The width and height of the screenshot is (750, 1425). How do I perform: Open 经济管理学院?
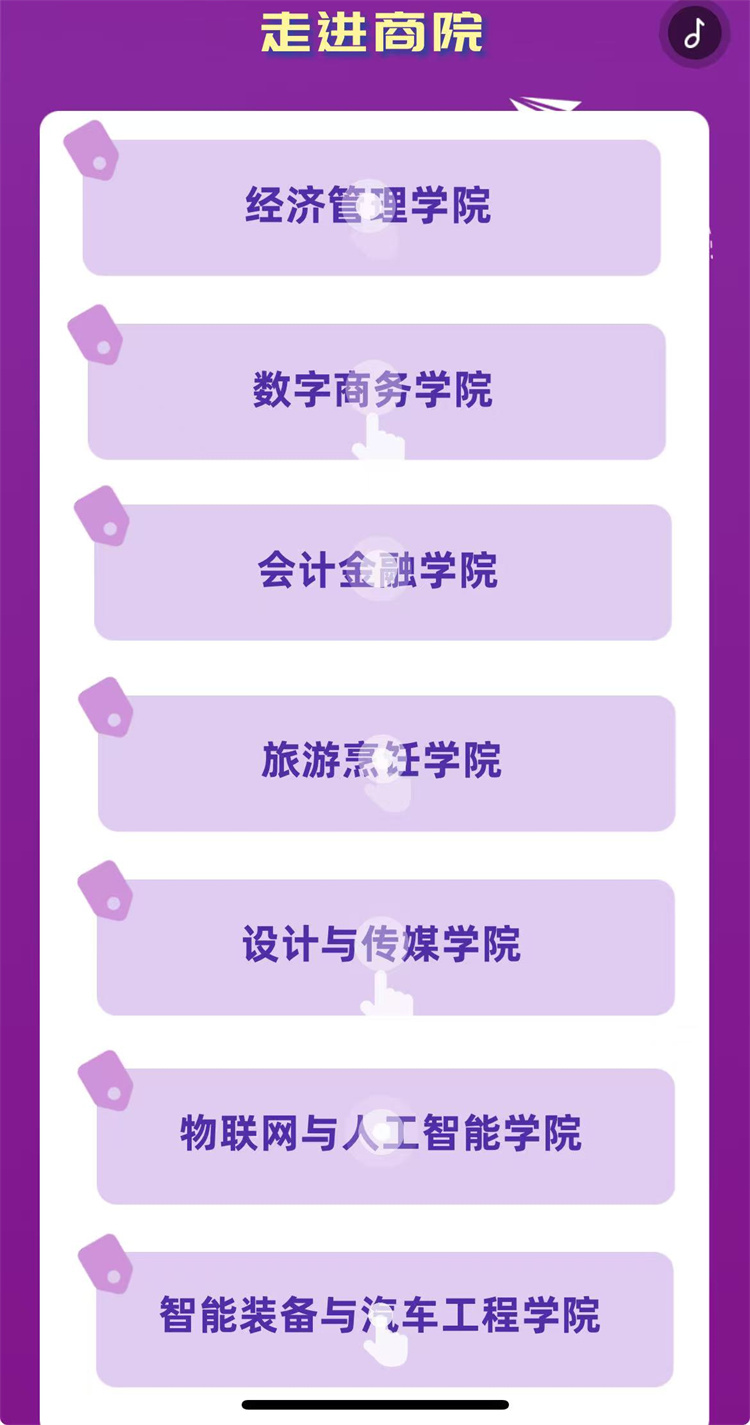371,207
